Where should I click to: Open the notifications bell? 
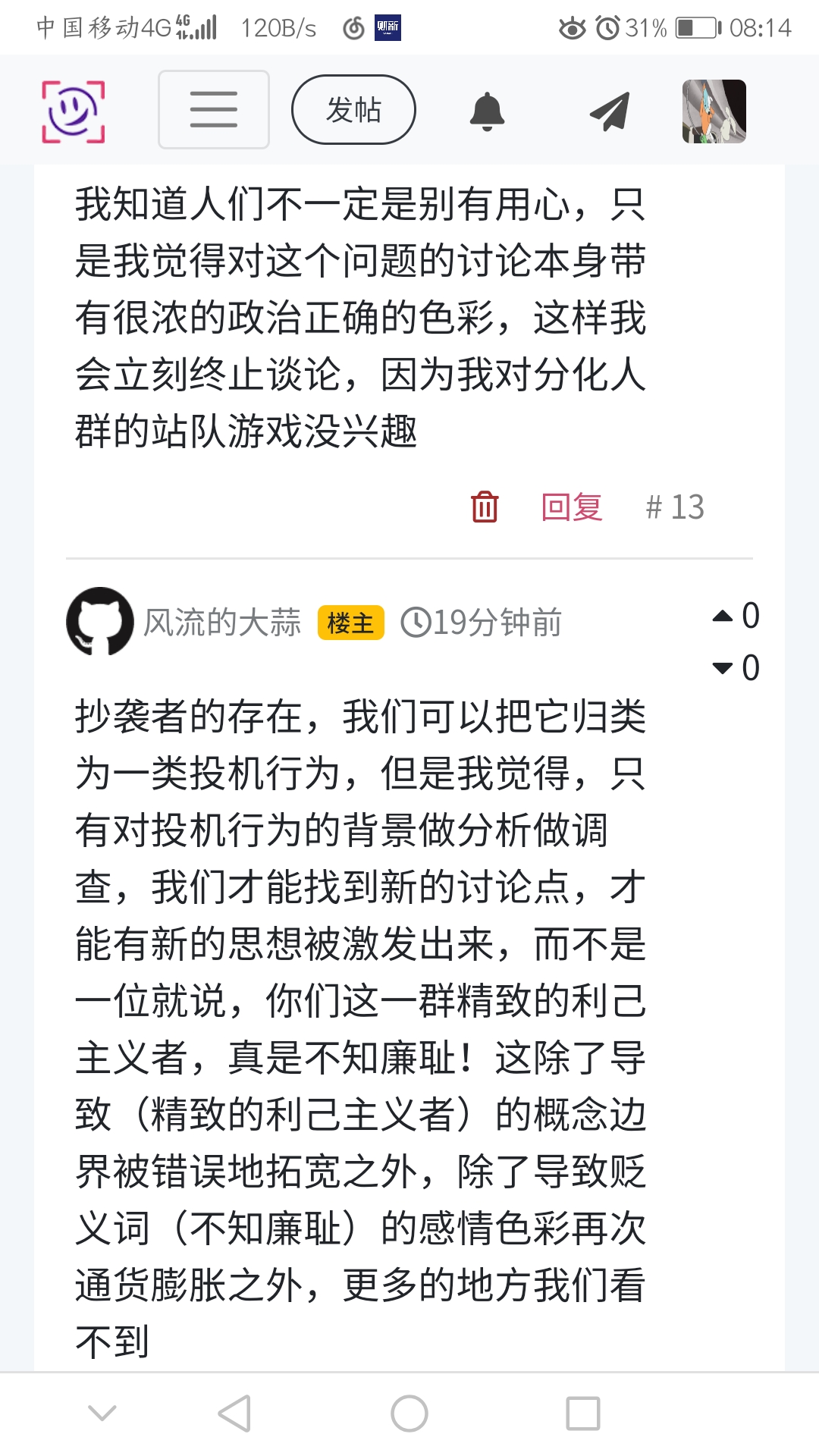tap(487, 111)
